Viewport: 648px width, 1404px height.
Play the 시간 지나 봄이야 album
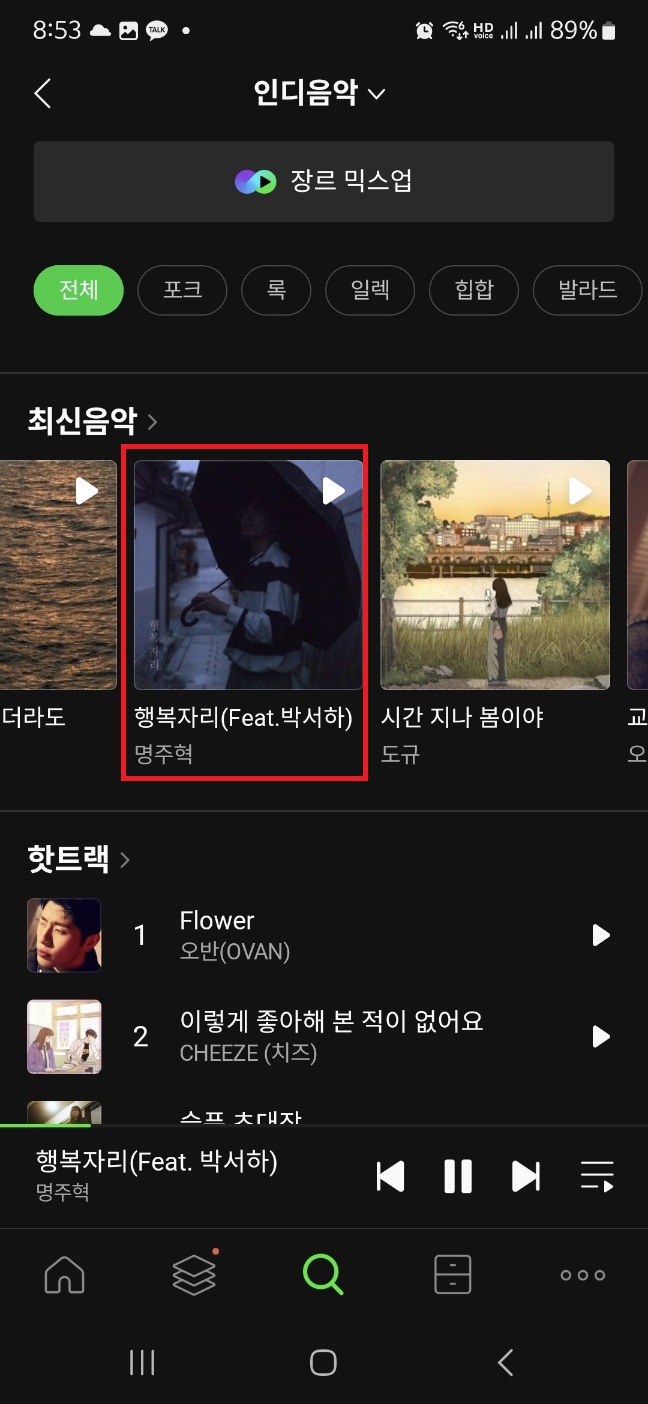(580, 490)
